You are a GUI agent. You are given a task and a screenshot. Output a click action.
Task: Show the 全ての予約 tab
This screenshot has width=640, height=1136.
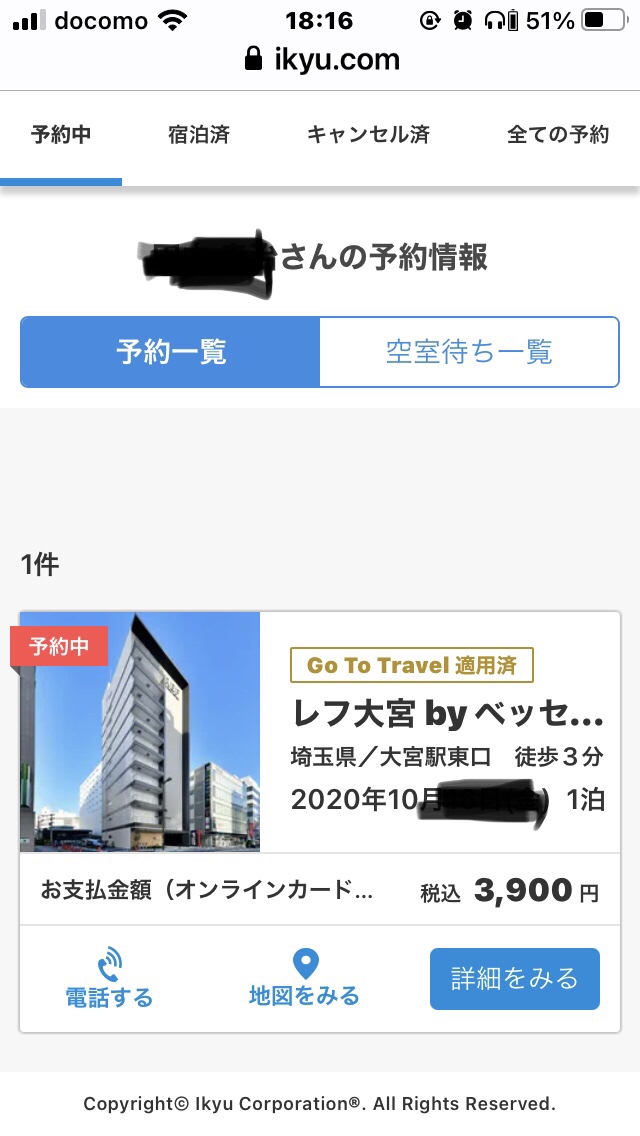(557, 135)
